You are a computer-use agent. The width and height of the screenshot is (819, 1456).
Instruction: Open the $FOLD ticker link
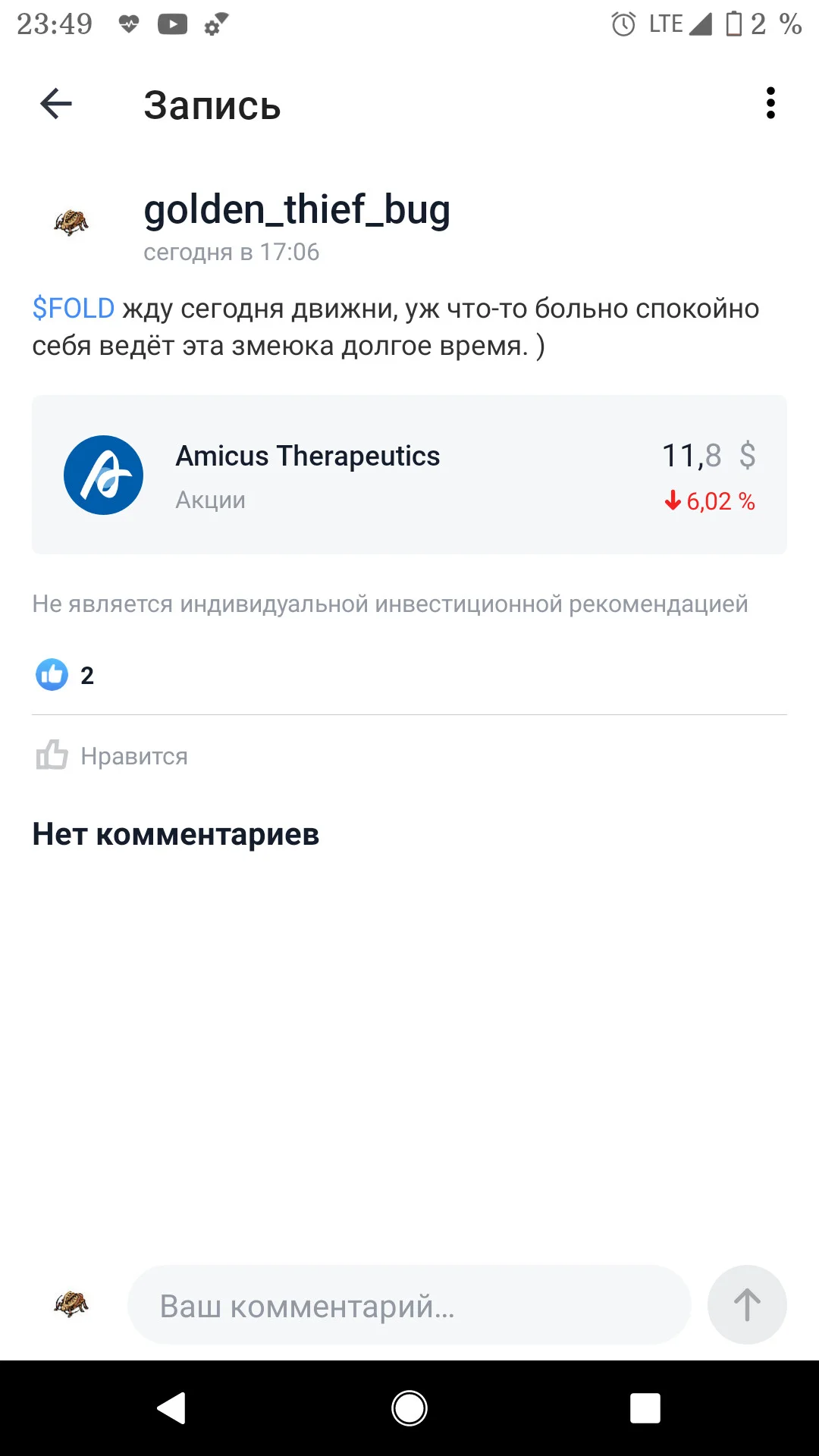coord(73,309)
